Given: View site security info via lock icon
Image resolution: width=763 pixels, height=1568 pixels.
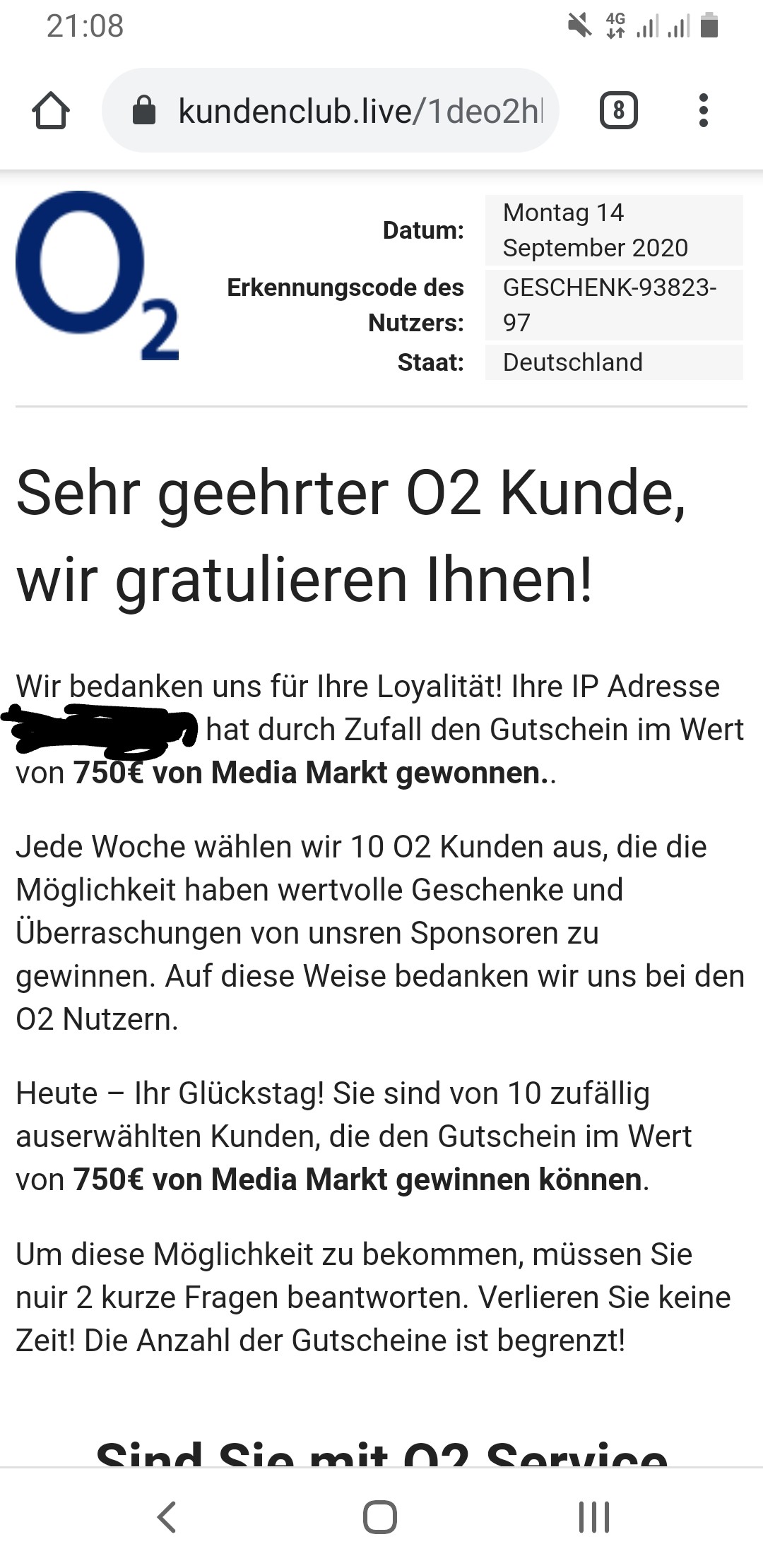Looking at the screenshot, I should tap(144, 111).
